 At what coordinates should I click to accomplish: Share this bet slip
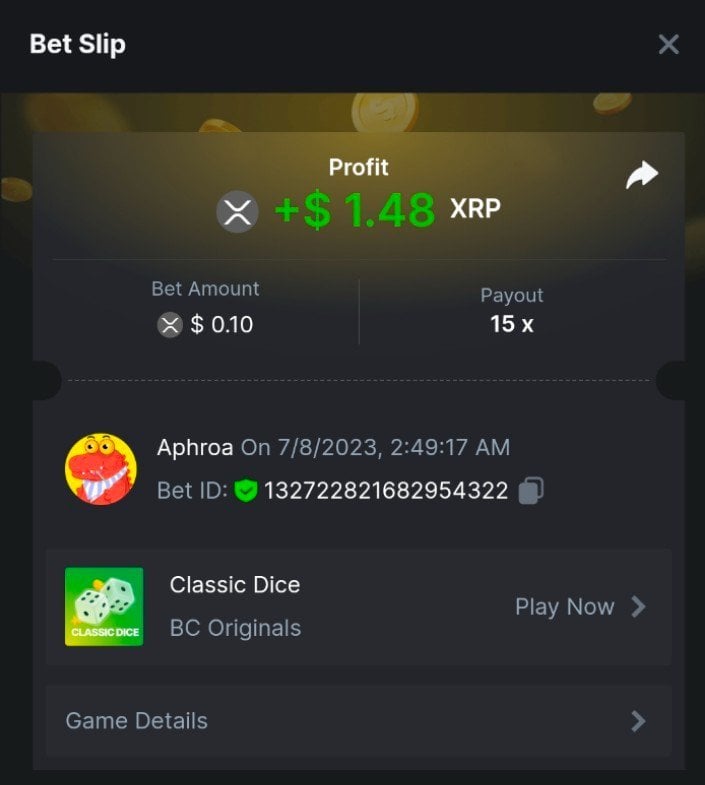click(x=642, y=176)
